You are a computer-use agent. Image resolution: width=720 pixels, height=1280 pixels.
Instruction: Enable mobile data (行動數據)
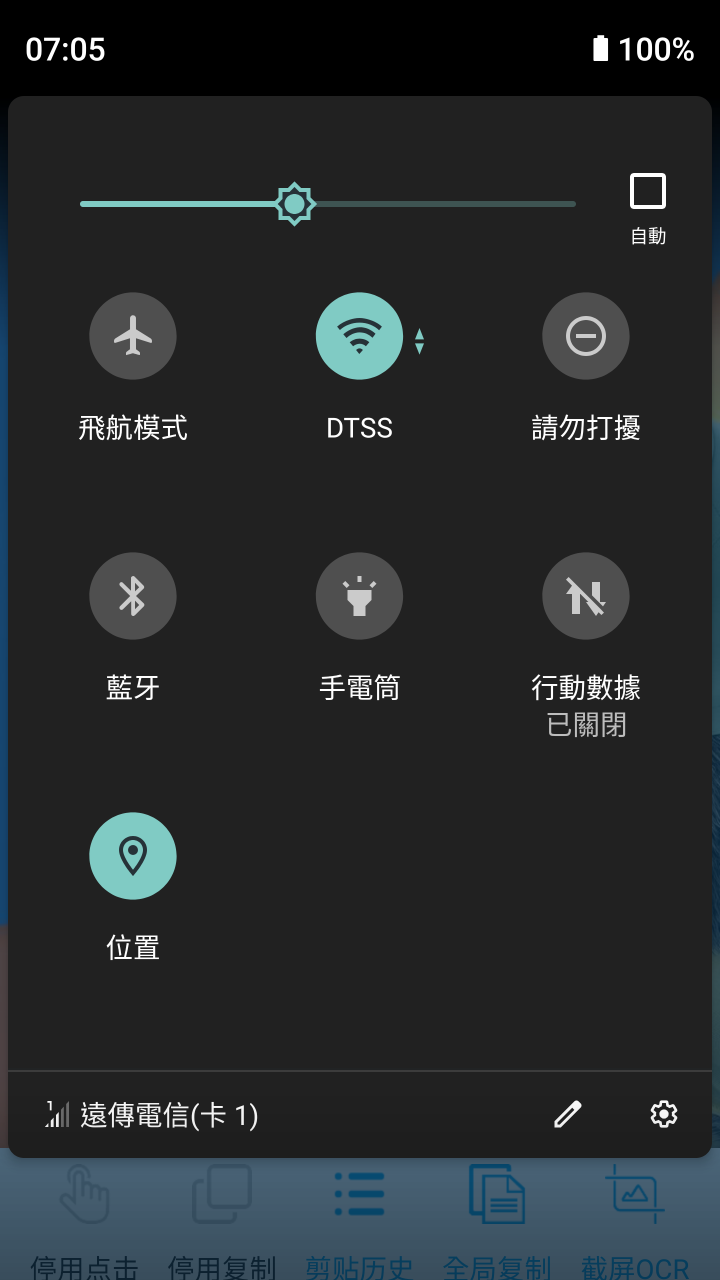(586, 596)
